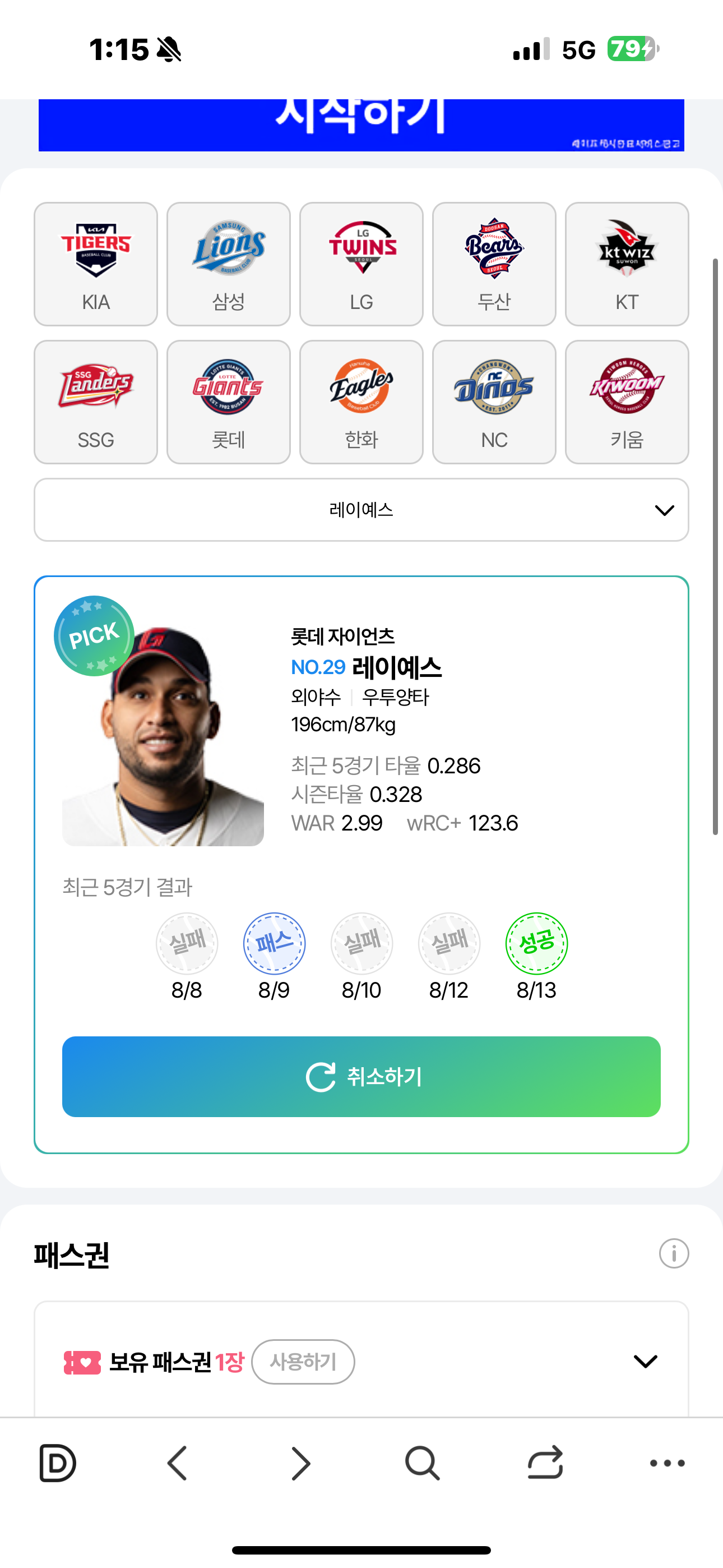Choose the 삼성 Lions team tile
This screenshot has width=723, height=1568.
228,264
